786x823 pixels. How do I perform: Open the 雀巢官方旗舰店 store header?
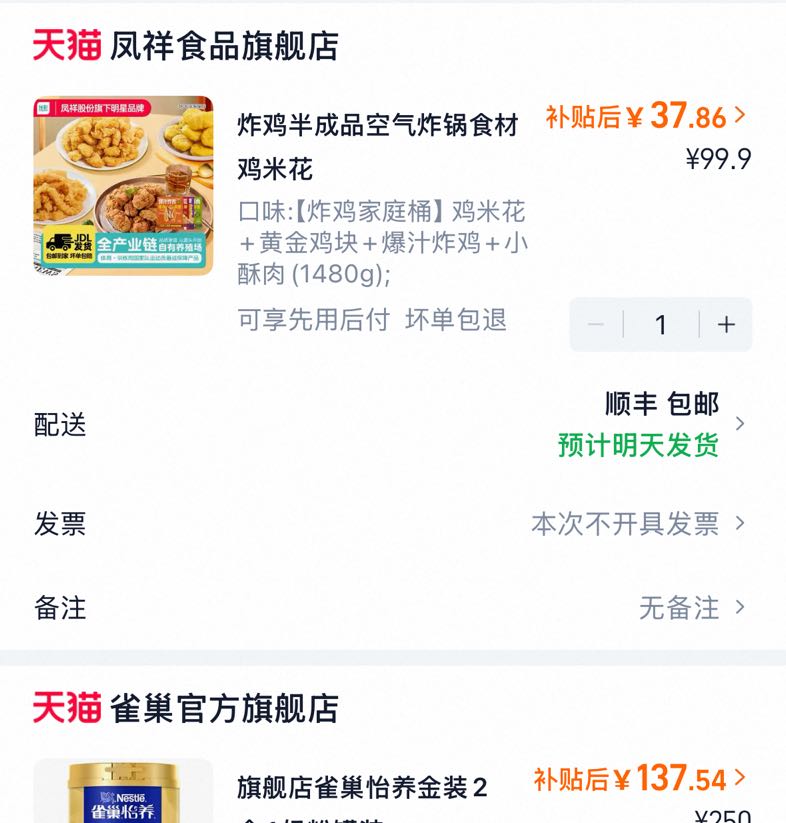point(186,708)
